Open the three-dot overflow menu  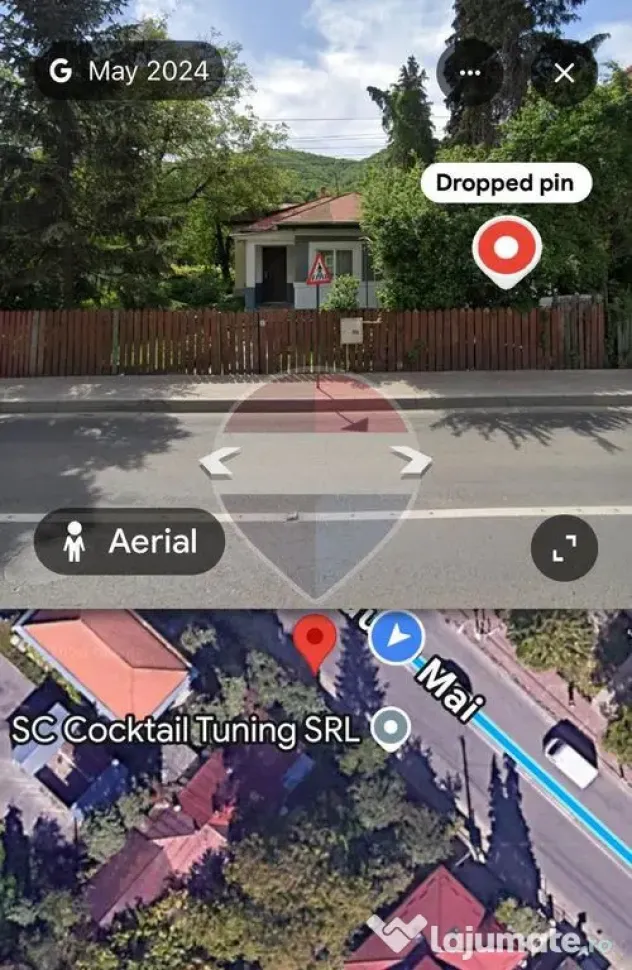(470, 73)
